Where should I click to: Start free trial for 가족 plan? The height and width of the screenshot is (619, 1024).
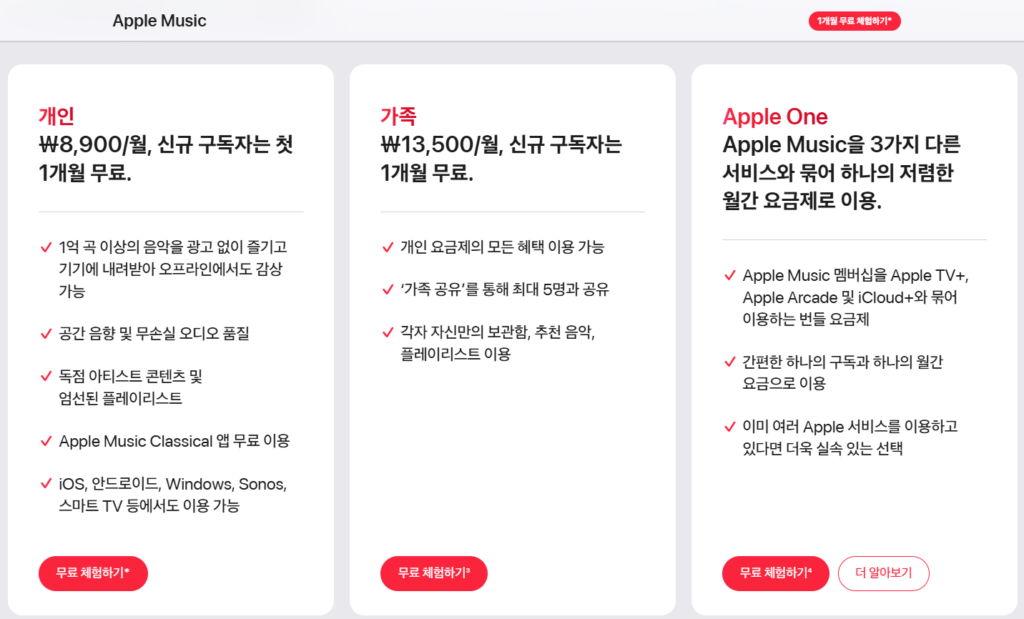434,573
